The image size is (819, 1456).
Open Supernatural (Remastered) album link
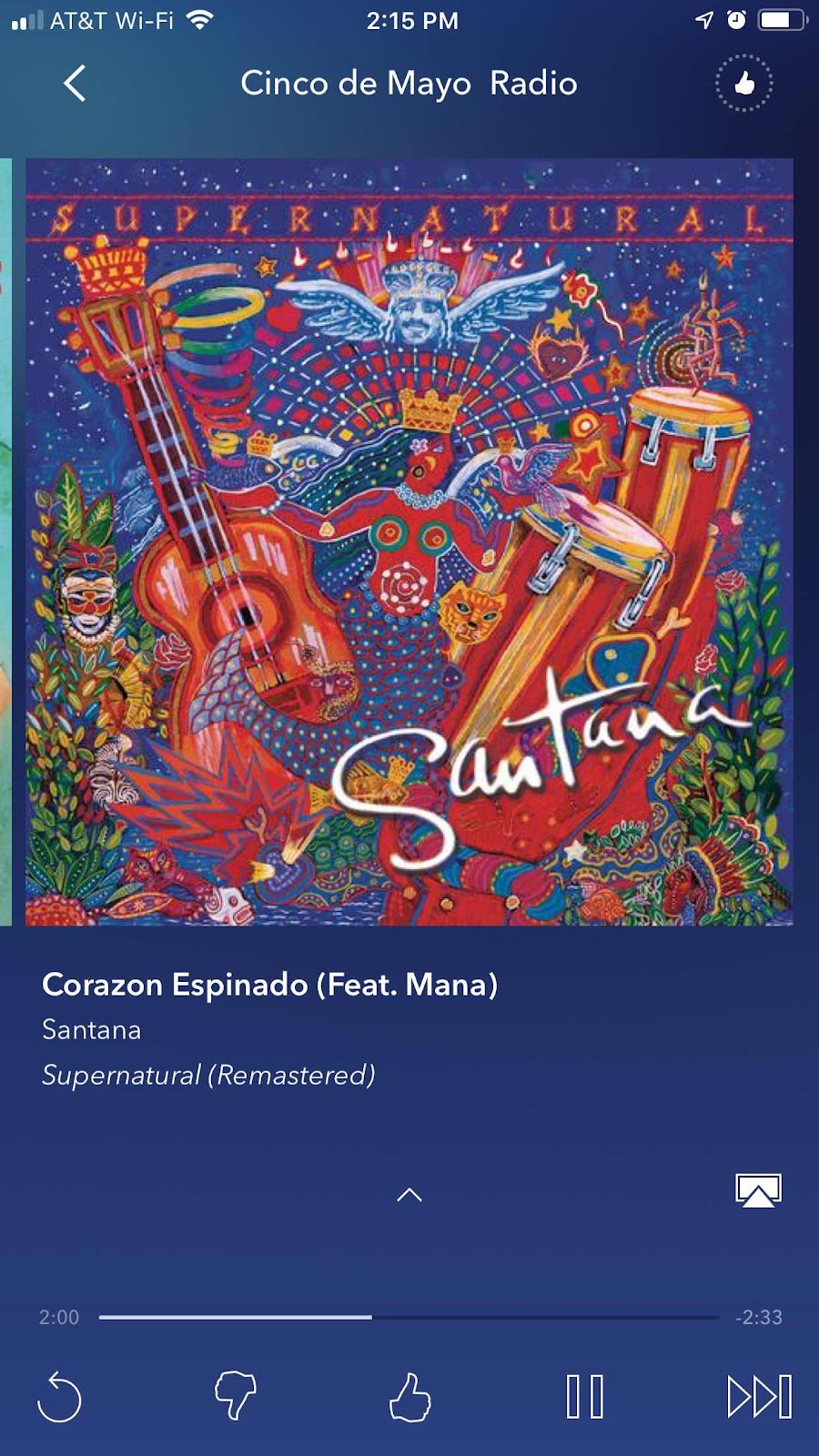click(x=208, y=1076)
